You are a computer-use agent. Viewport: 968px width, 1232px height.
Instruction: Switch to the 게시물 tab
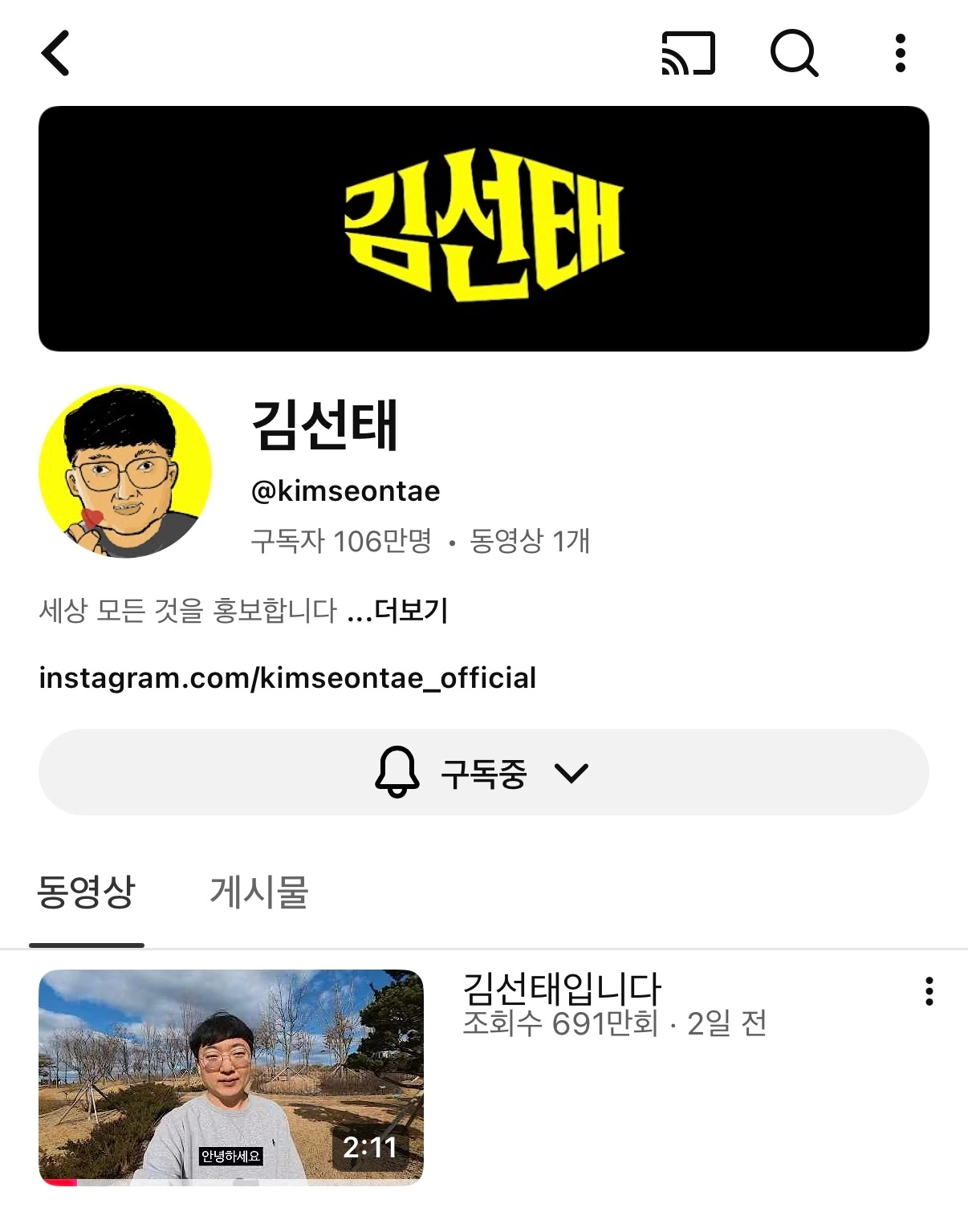tap(258, 892)
